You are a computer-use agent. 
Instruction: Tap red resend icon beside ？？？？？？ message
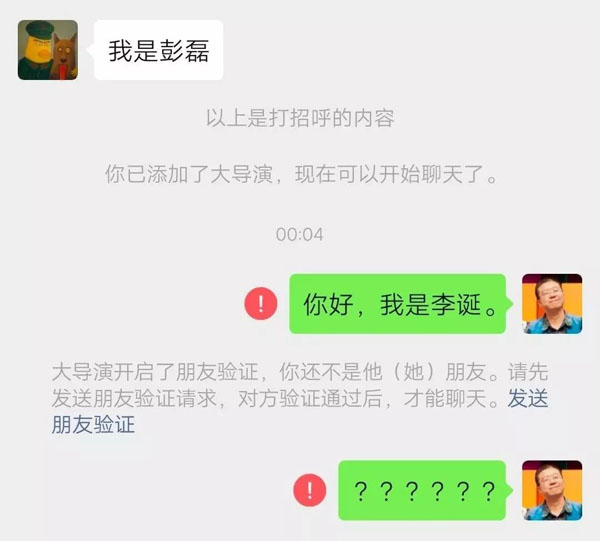point(310,490)
